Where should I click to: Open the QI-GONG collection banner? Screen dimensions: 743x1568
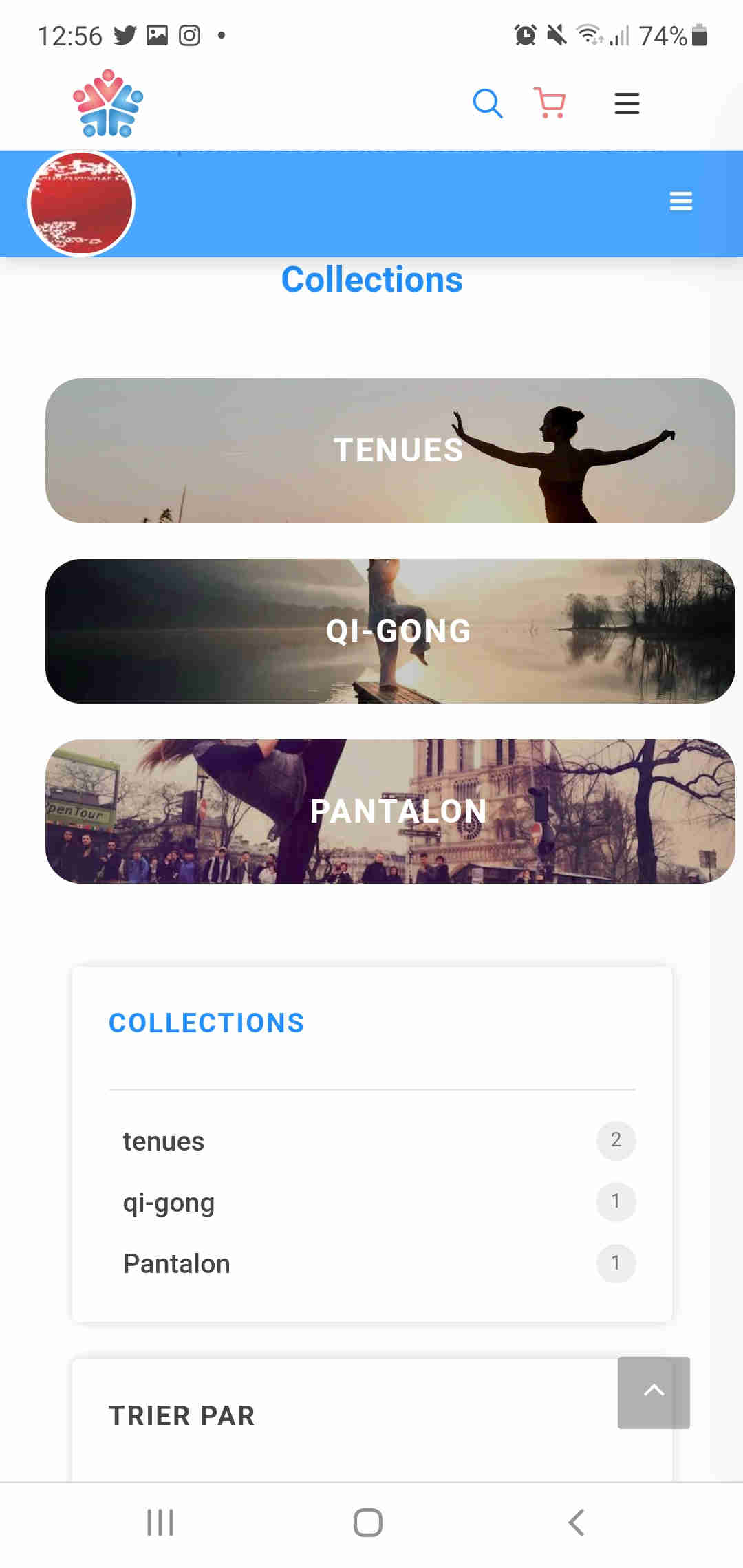(390, 631)
